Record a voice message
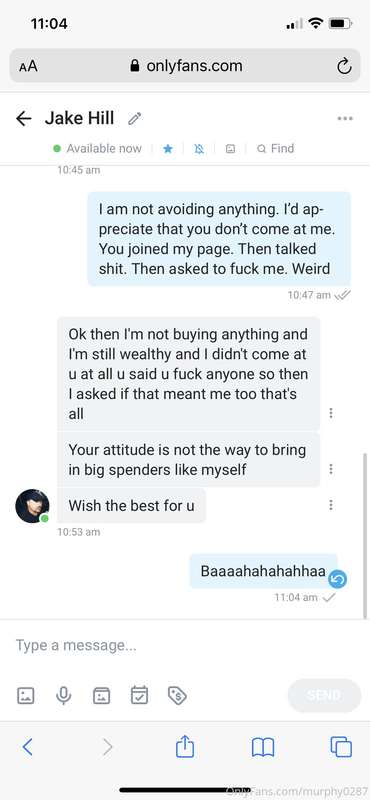 pos(63,695)
